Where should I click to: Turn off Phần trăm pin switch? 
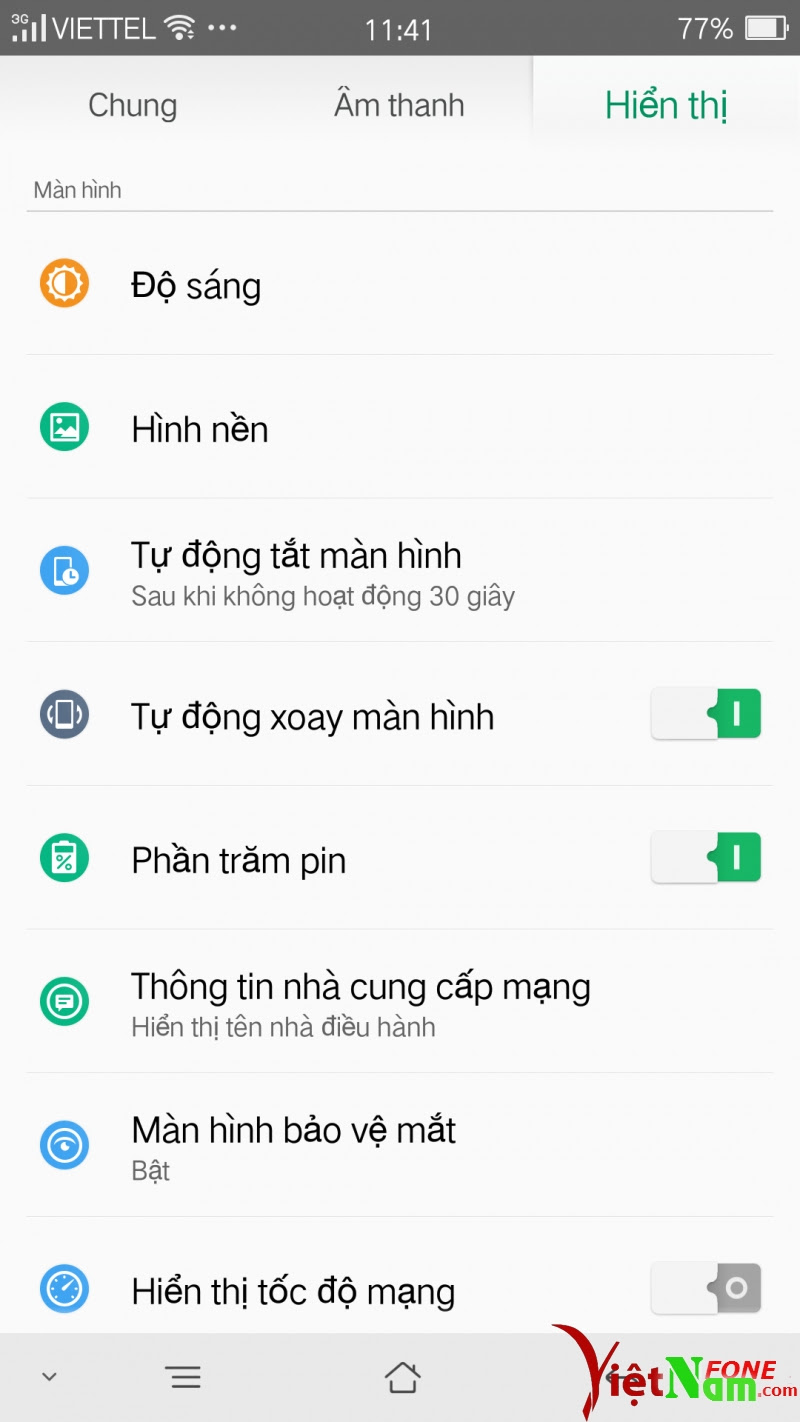tap(706, 858)
